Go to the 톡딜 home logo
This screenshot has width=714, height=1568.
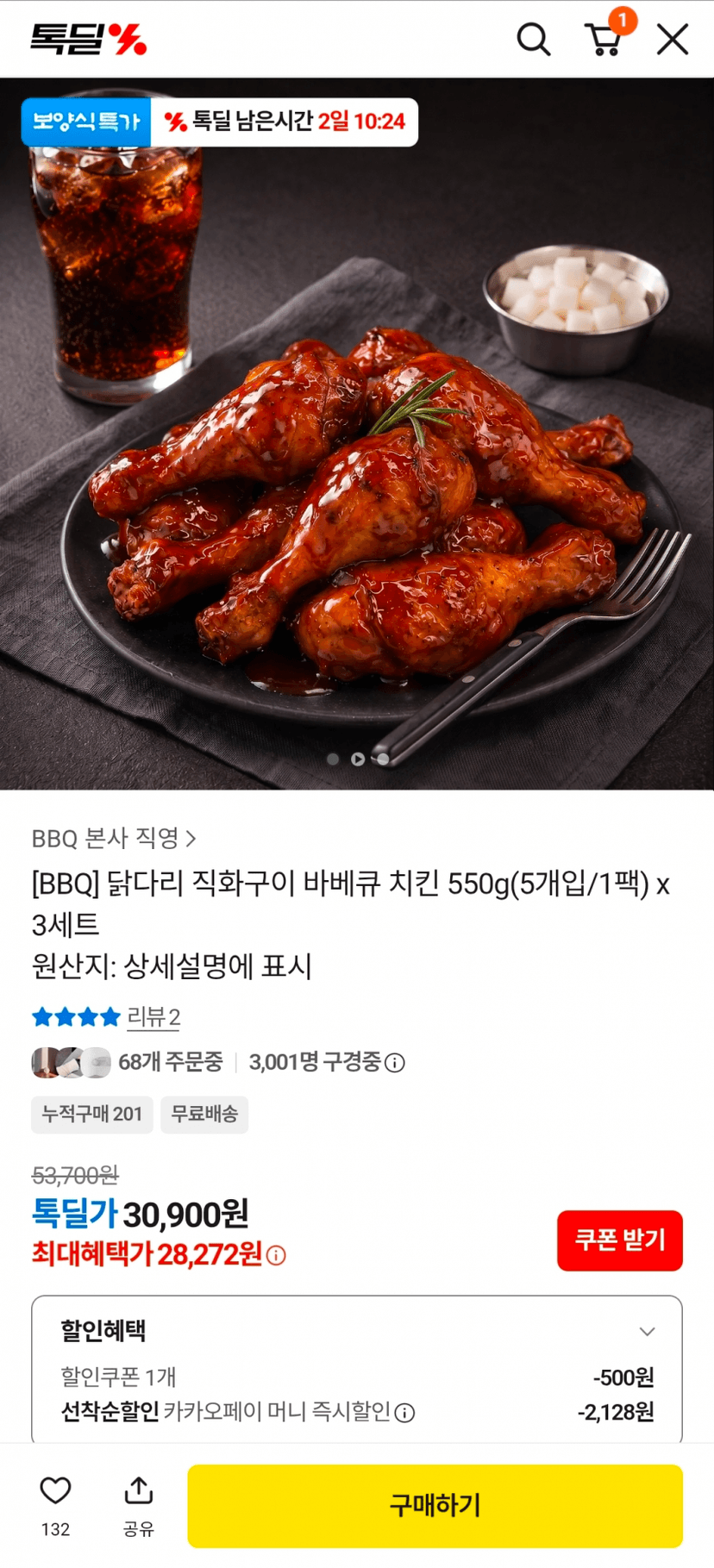tap(89, 39)
